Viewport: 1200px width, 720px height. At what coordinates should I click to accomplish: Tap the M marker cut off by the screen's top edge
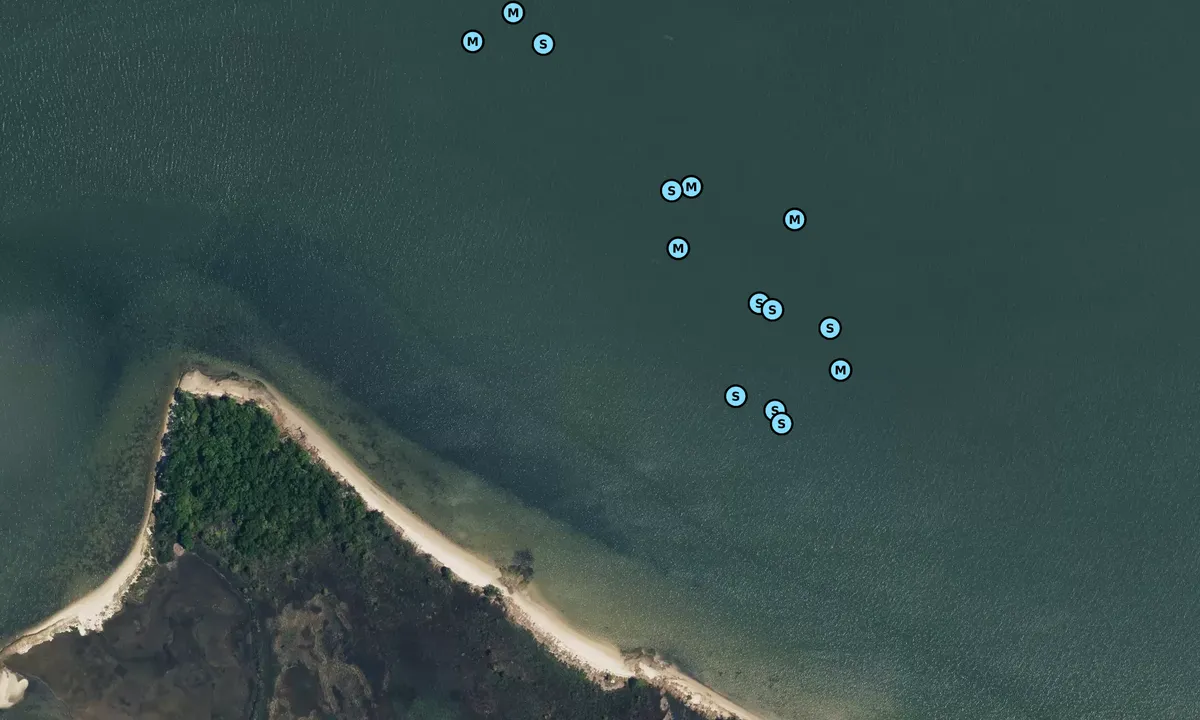click(513, 12)
